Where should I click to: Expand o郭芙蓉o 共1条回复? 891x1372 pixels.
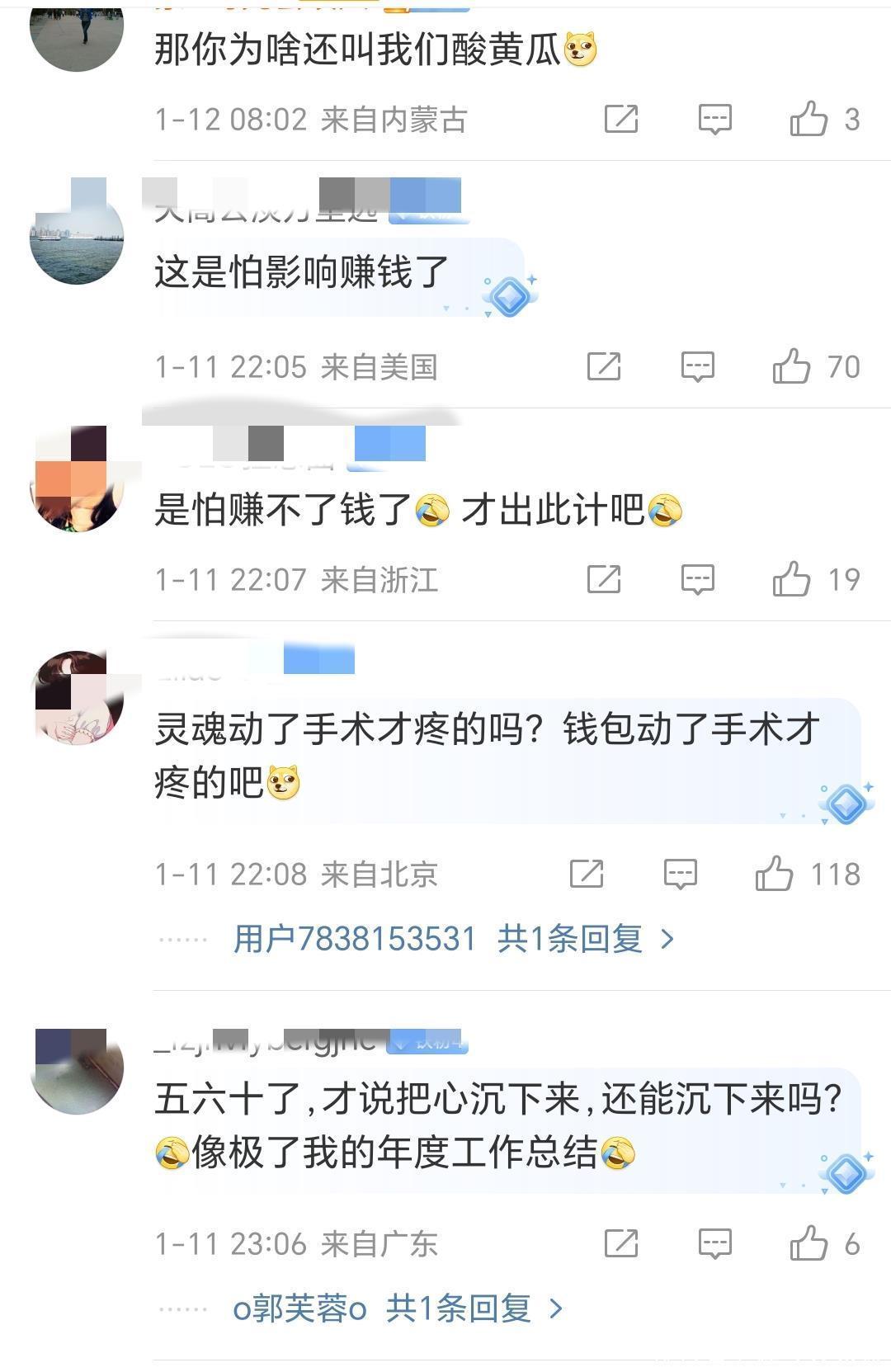(x=398, y=1308)
